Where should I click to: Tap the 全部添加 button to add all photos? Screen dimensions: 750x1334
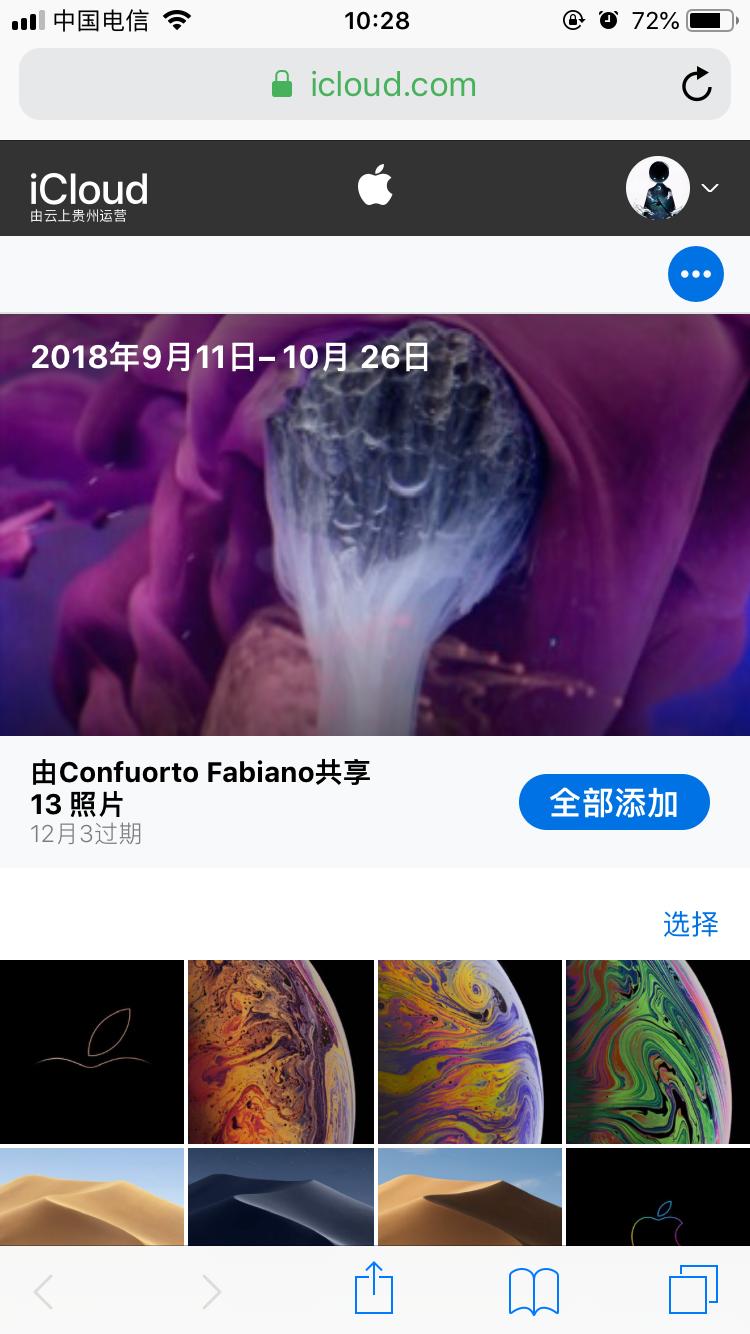(x=614, y=801)
